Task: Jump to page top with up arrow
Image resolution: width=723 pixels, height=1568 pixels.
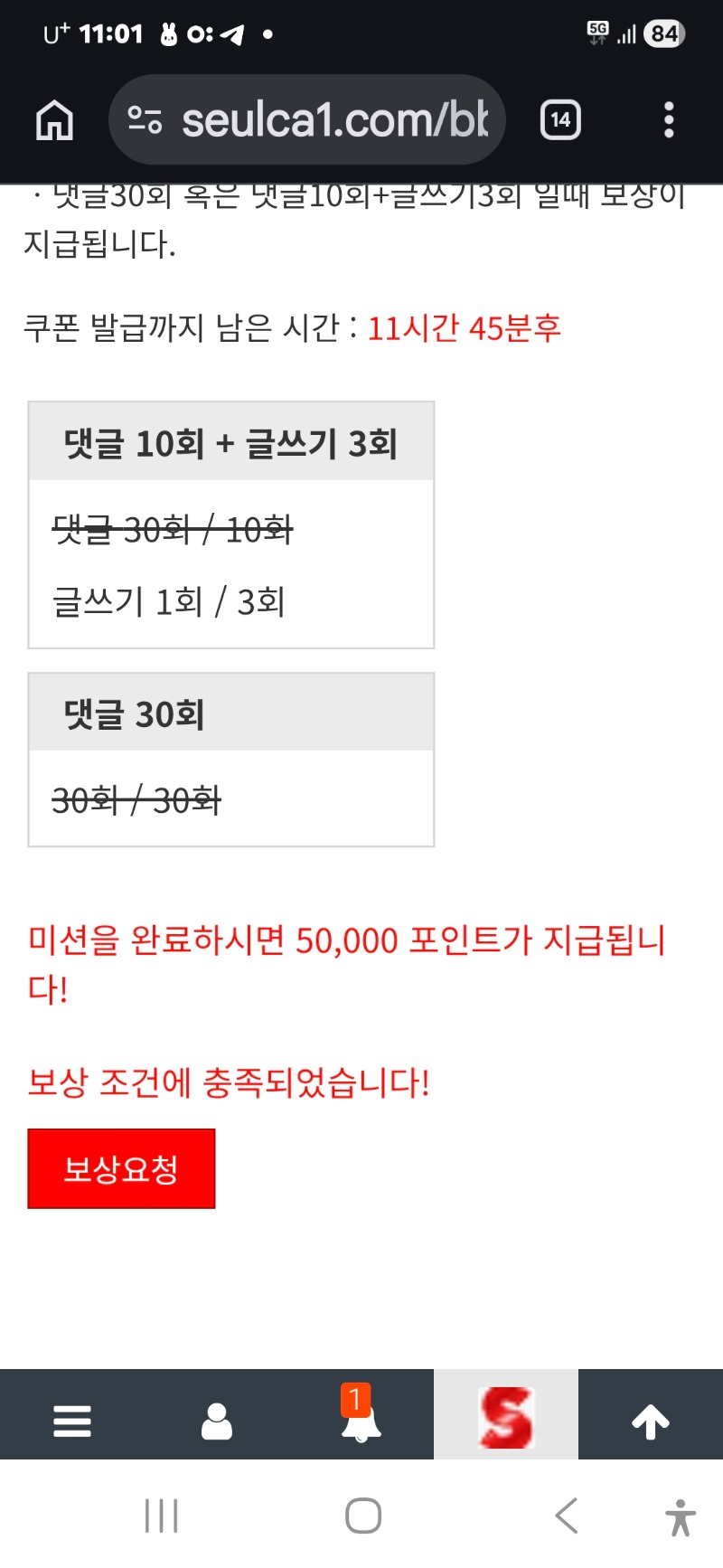Action: click(x=651, y=1421)
